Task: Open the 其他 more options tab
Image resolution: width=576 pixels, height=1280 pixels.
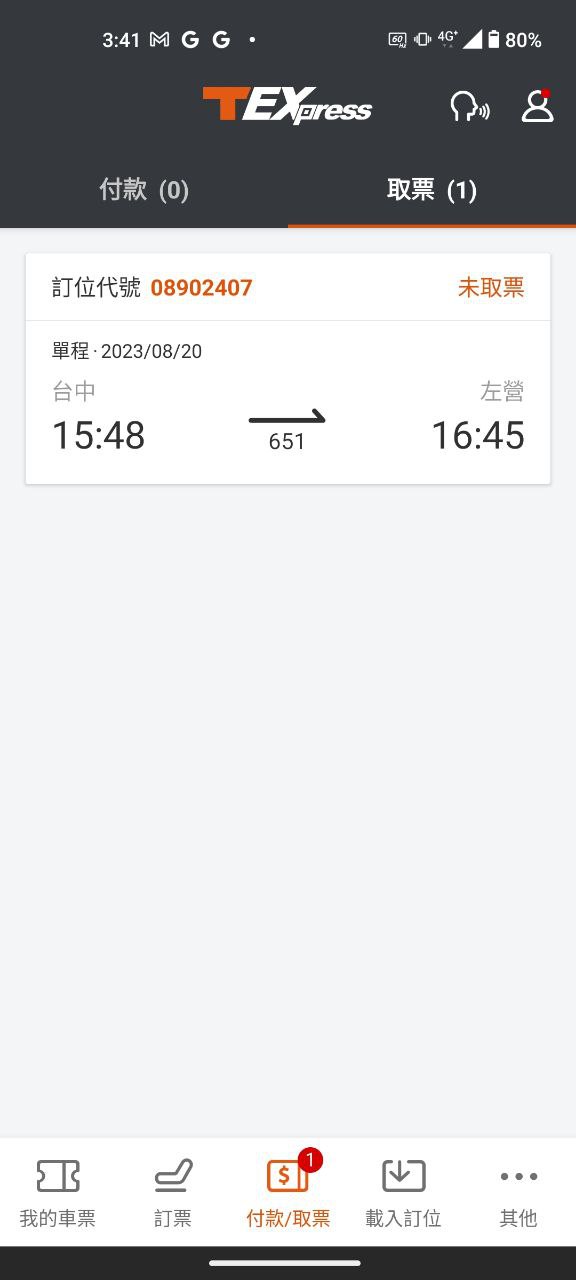Action: [518, 1193]
